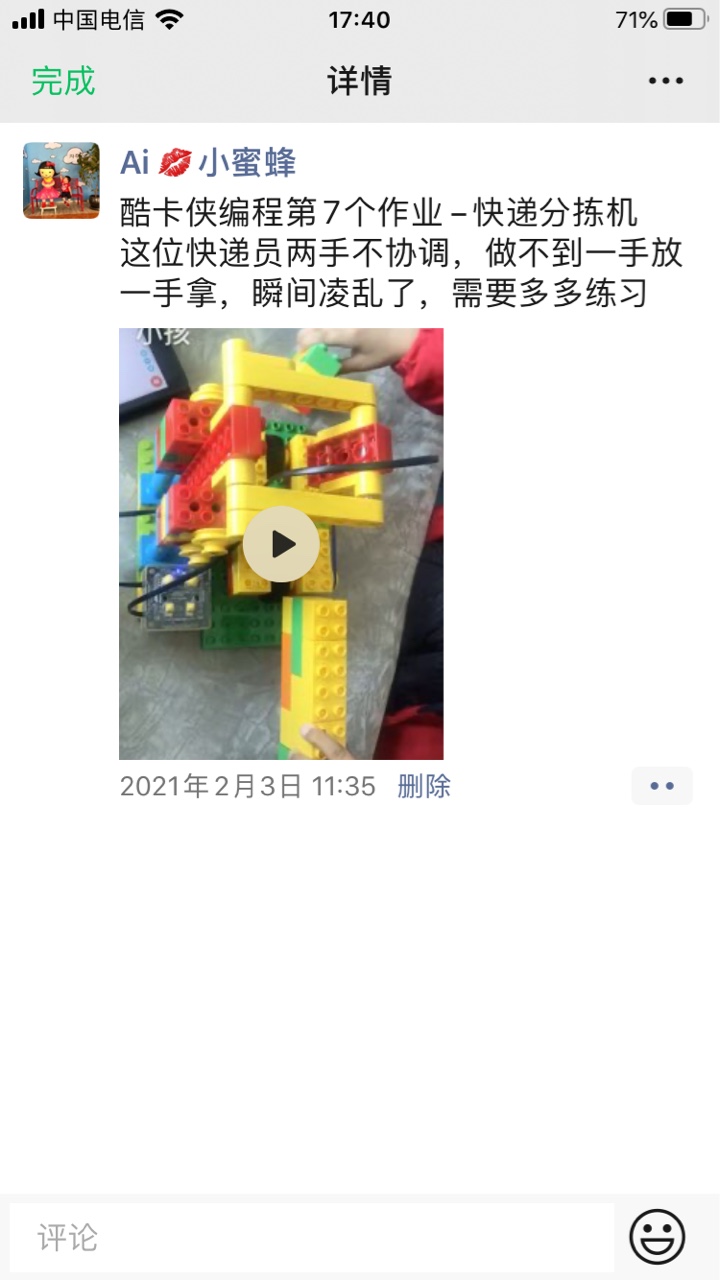720x1280 pixels.
Task: Open the like and comment bubble button
Action: [x=661, y=786]
